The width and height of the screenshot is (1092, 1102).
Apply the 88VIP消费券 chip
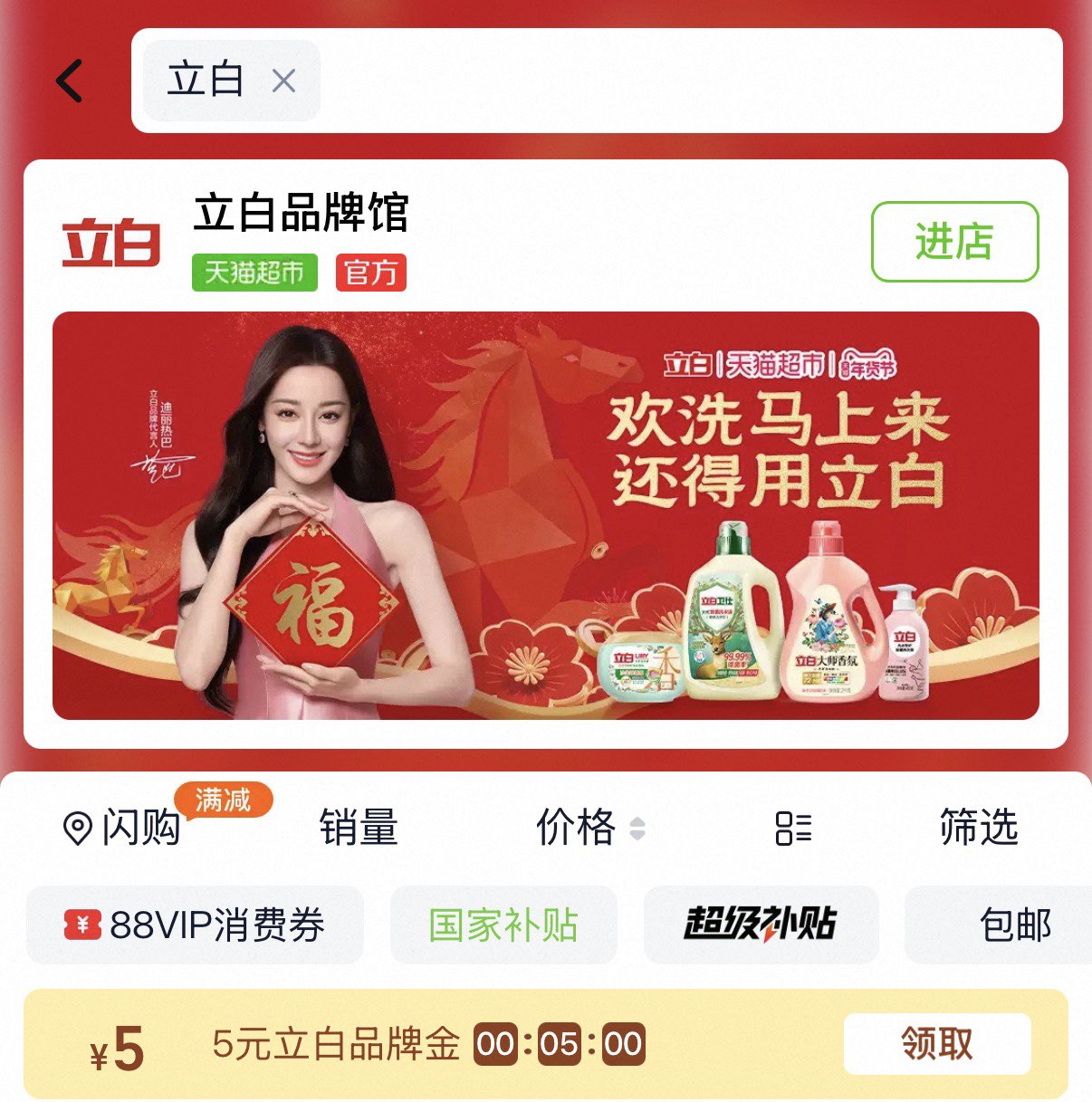click(x=195, y=925)
